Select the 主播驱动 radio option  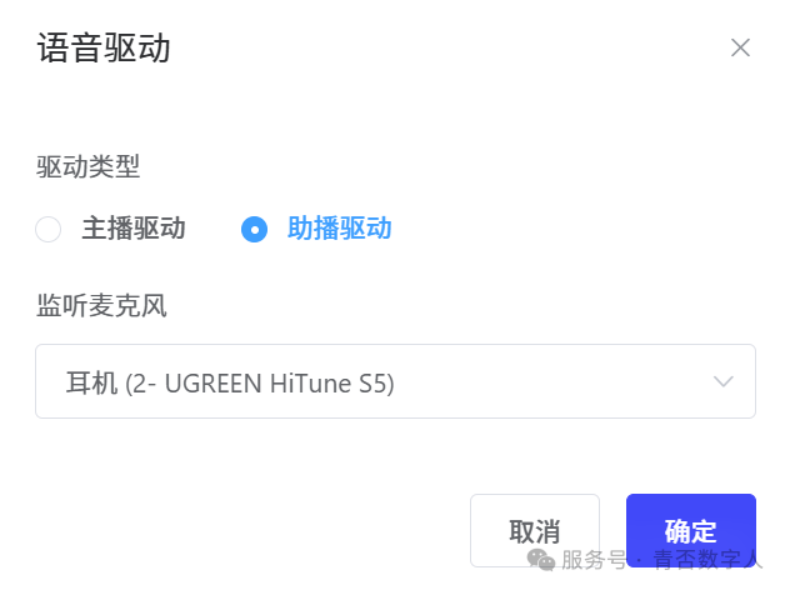coord(49,229)
